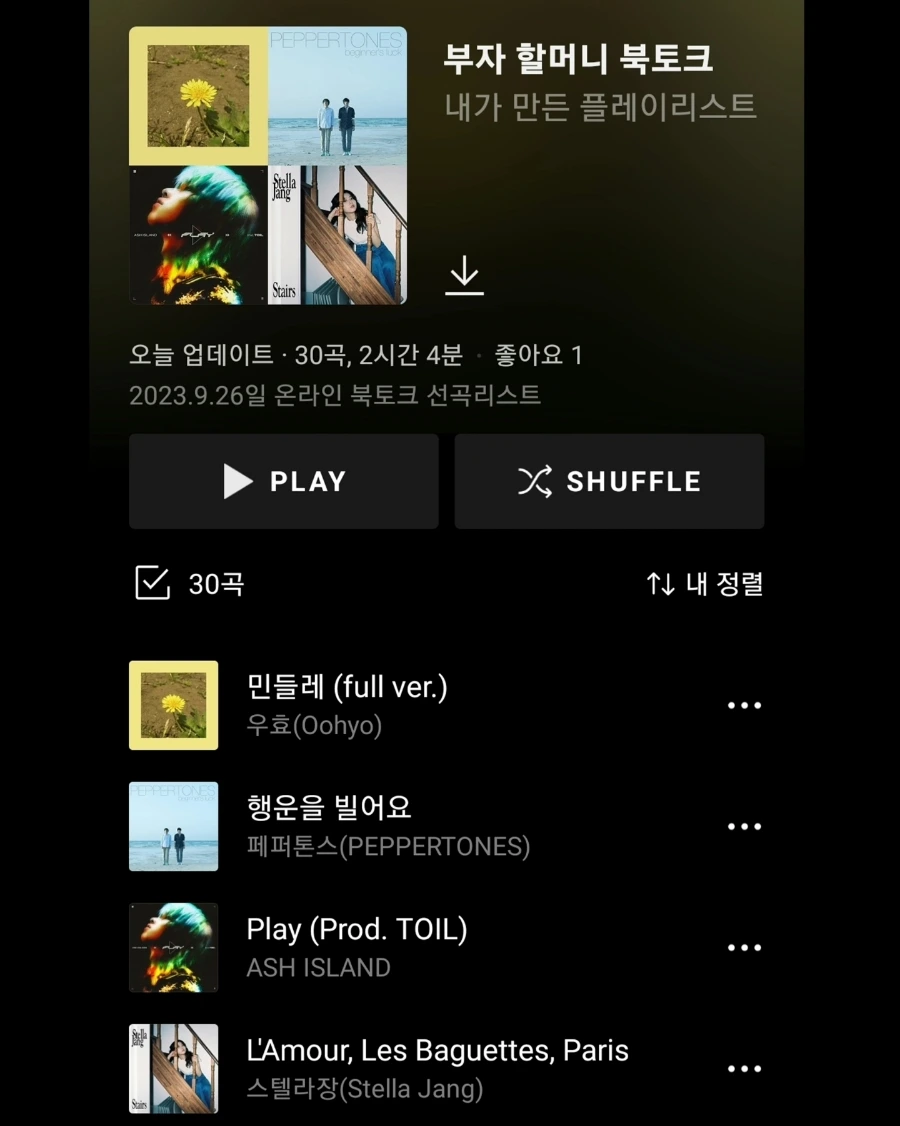Viewport: 900px width, 1126px height.
Task: Open more options for Play (Prod. TOIL)
Action: click(744, 948)
